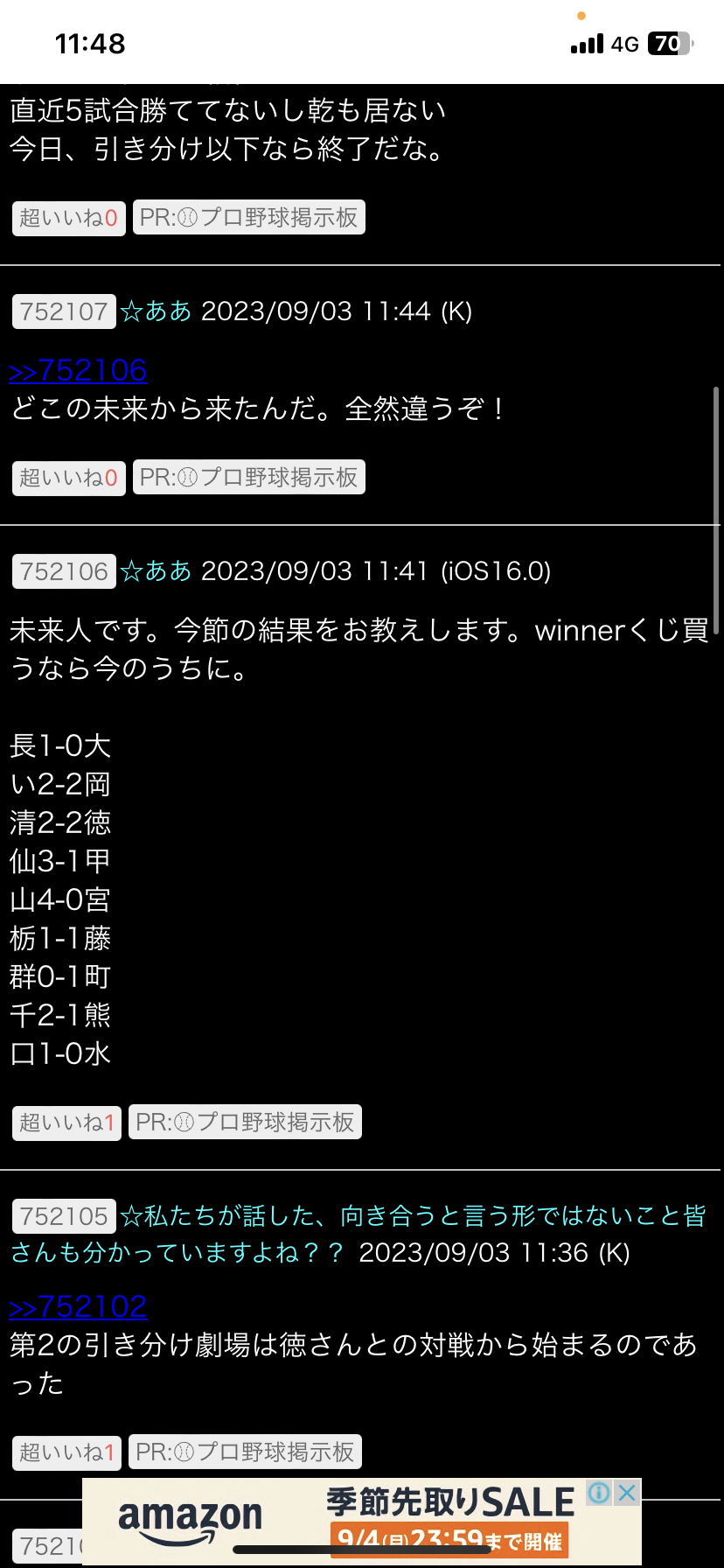Tap 超いいね on post 752106
724x1568 pixels.
(x=66, y=1123)
